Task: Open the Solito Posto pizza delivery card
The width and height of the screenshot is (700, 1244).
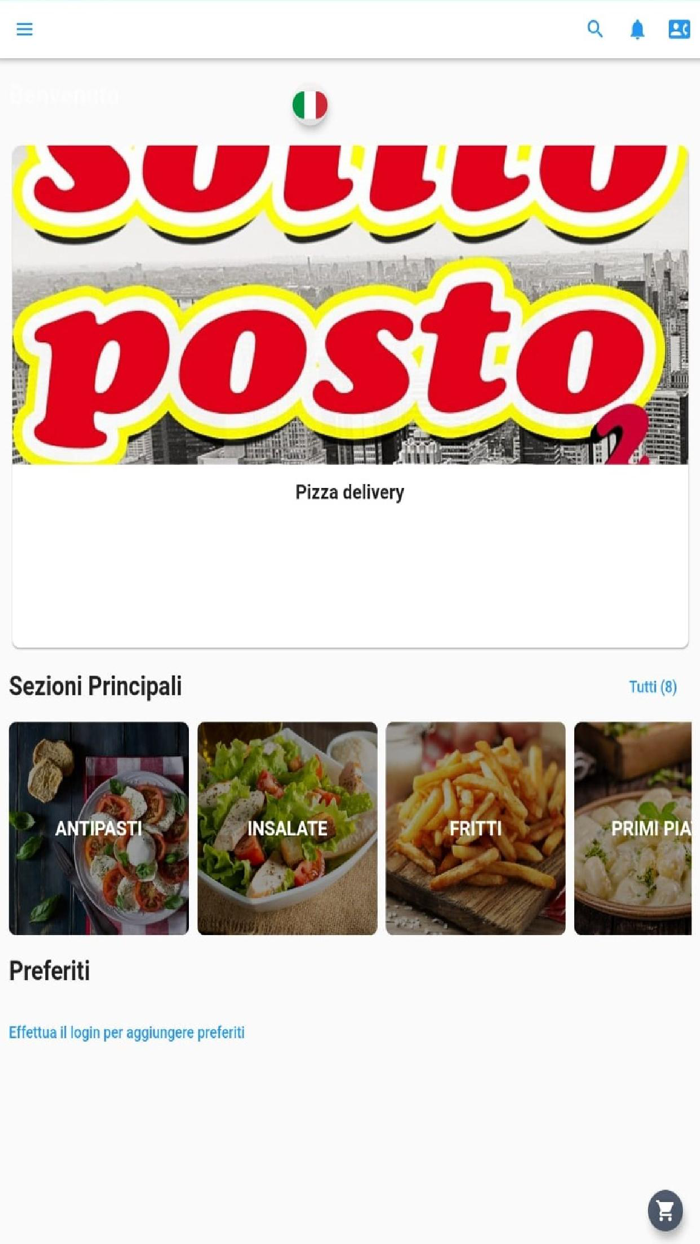Action: (350, 396)
